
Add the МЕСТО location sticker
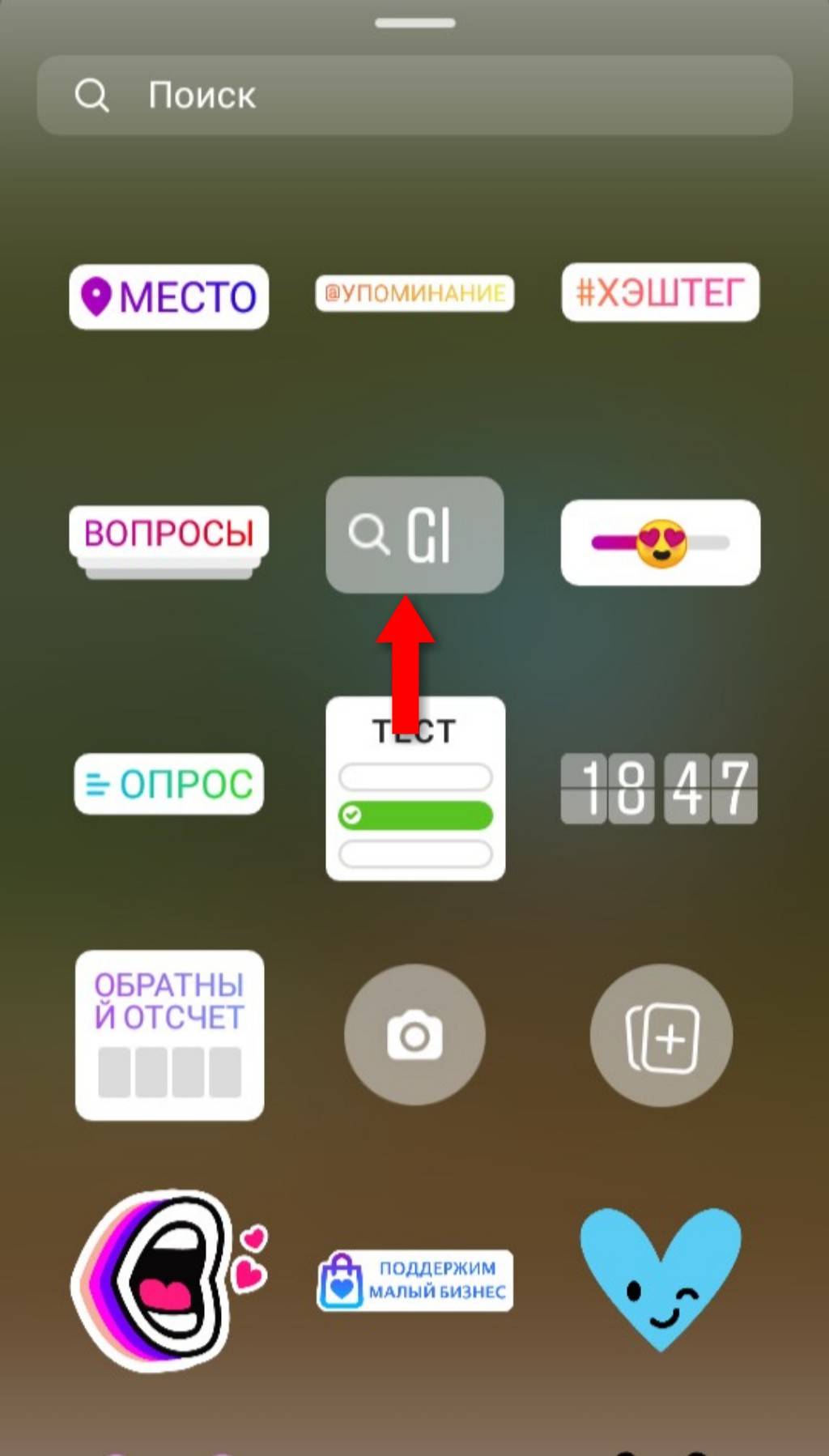tap(169, 296)
